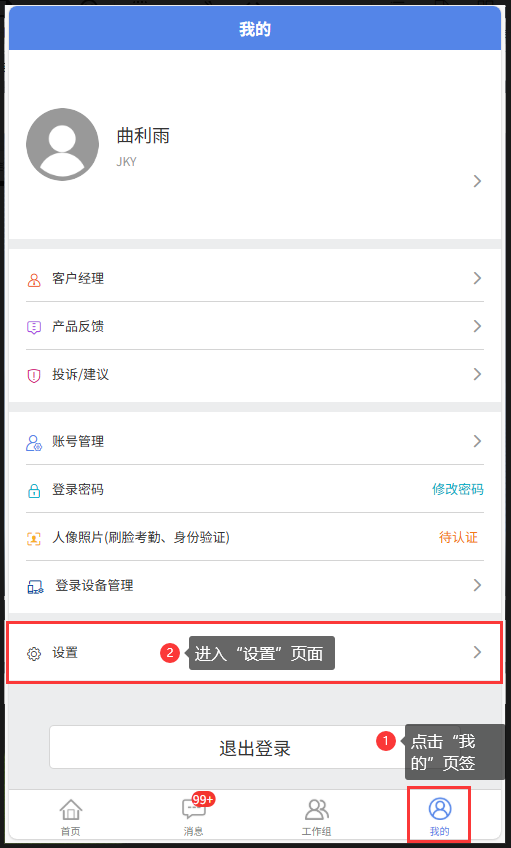Switch to the 首页 tab
Screen dimensions: 511x848
coord(71,817)
